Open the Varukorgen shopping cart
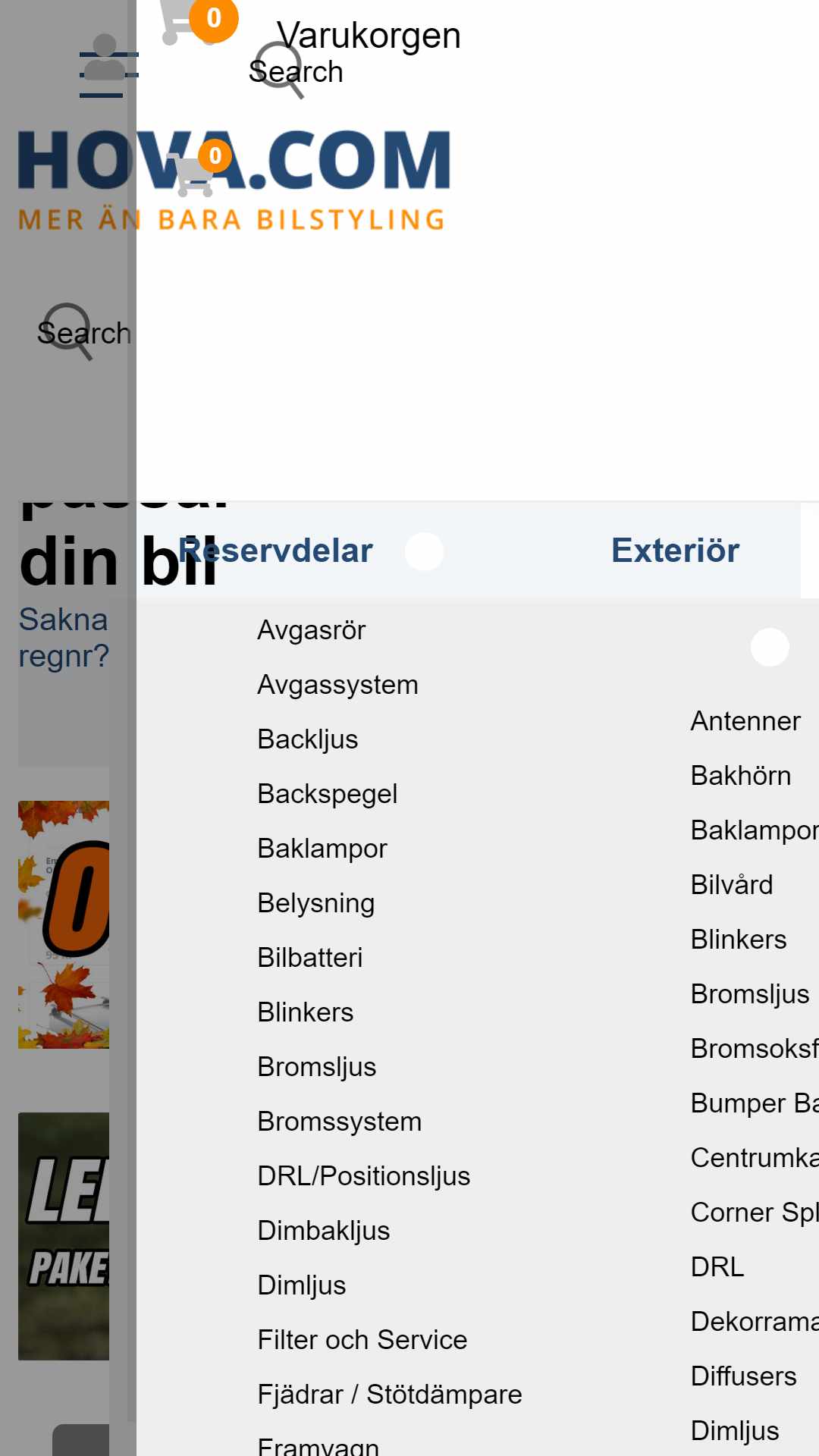819x1456 pixels. [x=368, y=35]
